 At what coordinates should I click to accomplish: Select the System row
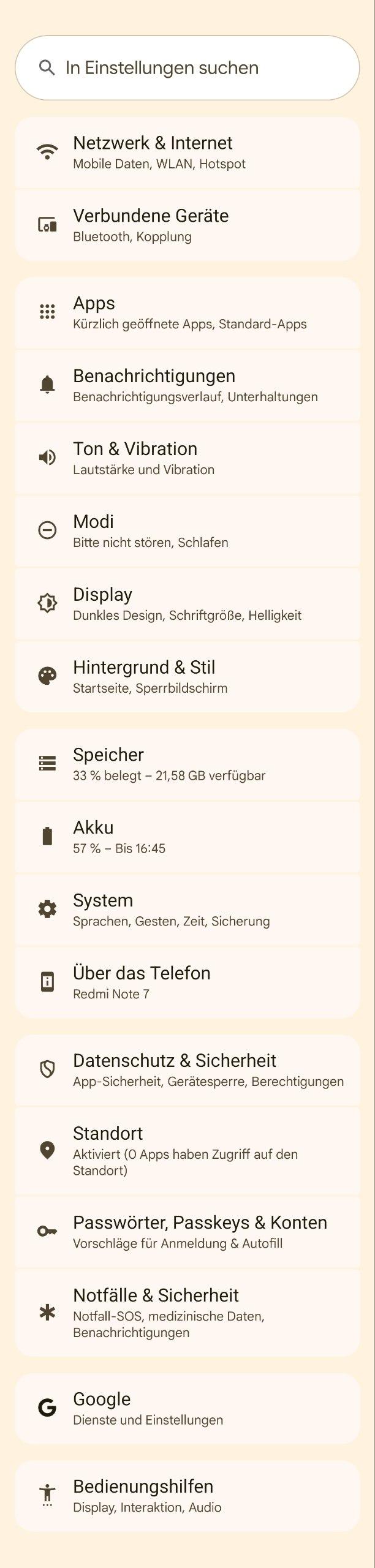coord(187,910)
